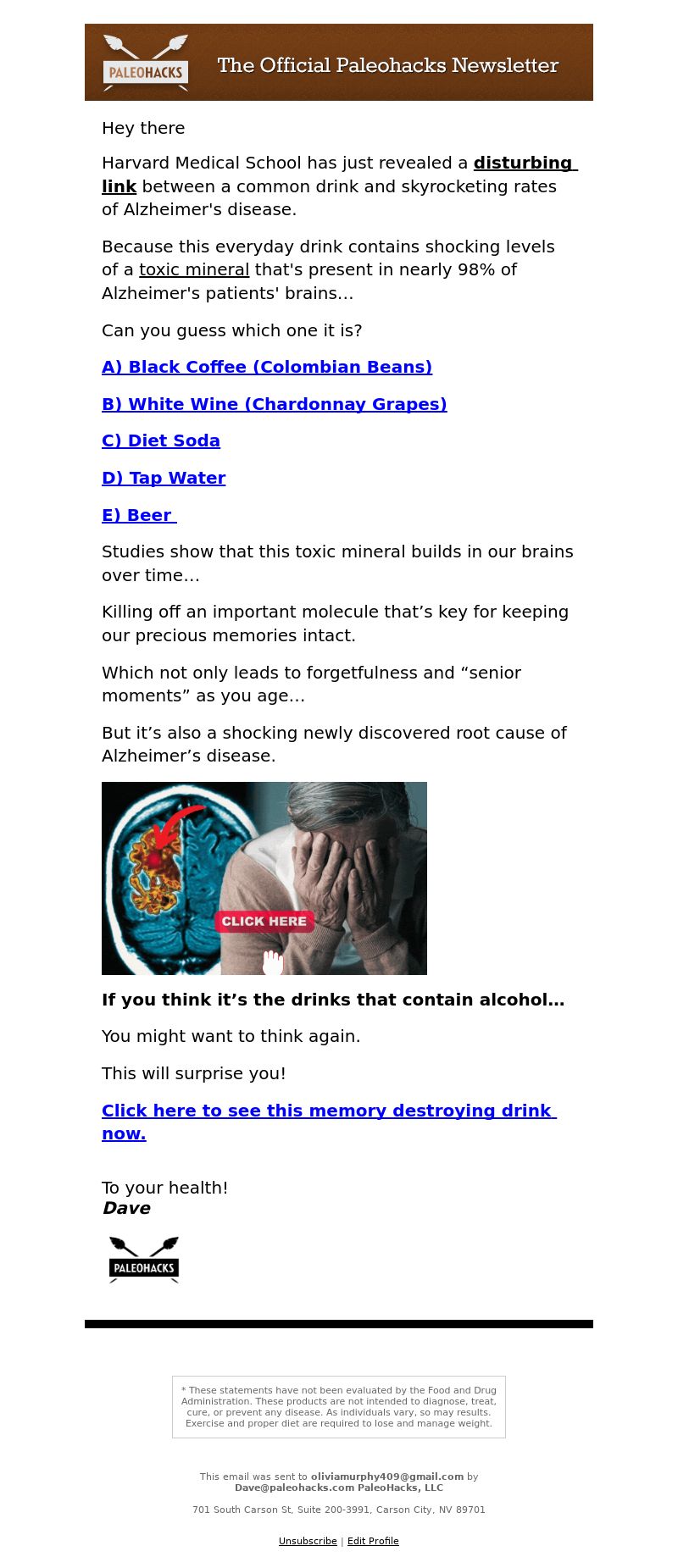The height and width of the screenshot is (1568, 678).
Task: Select D) Tap Water answer
Action: pyautogui.click(x=164, y=479)
